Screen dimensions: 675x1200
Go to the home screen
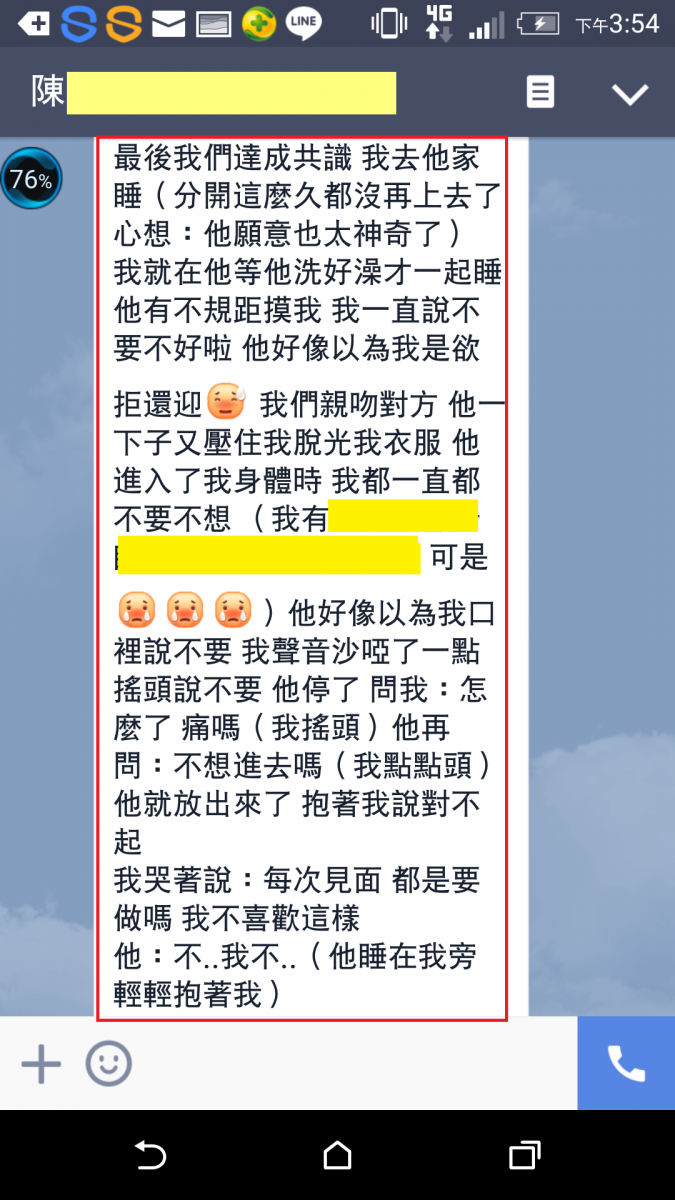coord(338,1156)
